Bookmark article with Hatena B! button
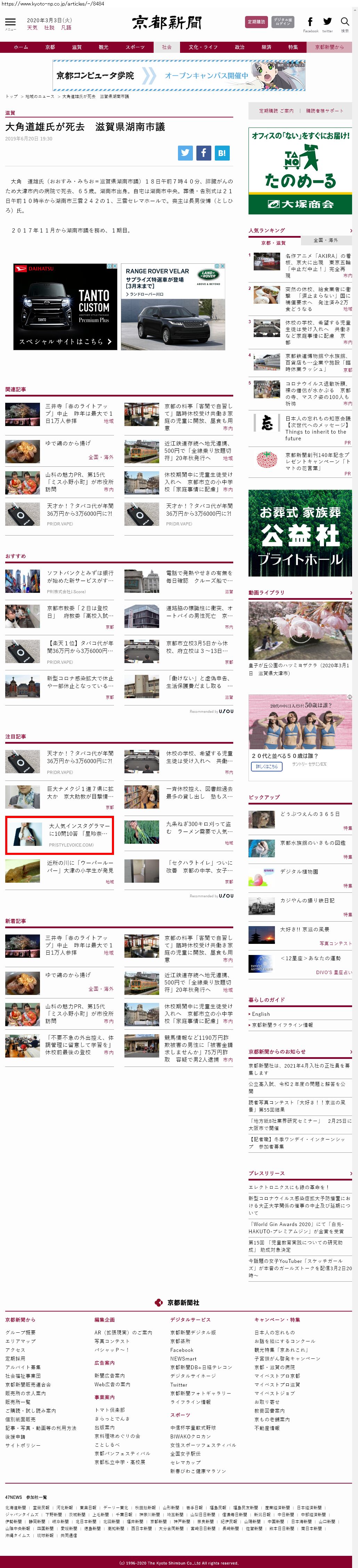Screen dimensions: 358x1568 tap(222, 153)
